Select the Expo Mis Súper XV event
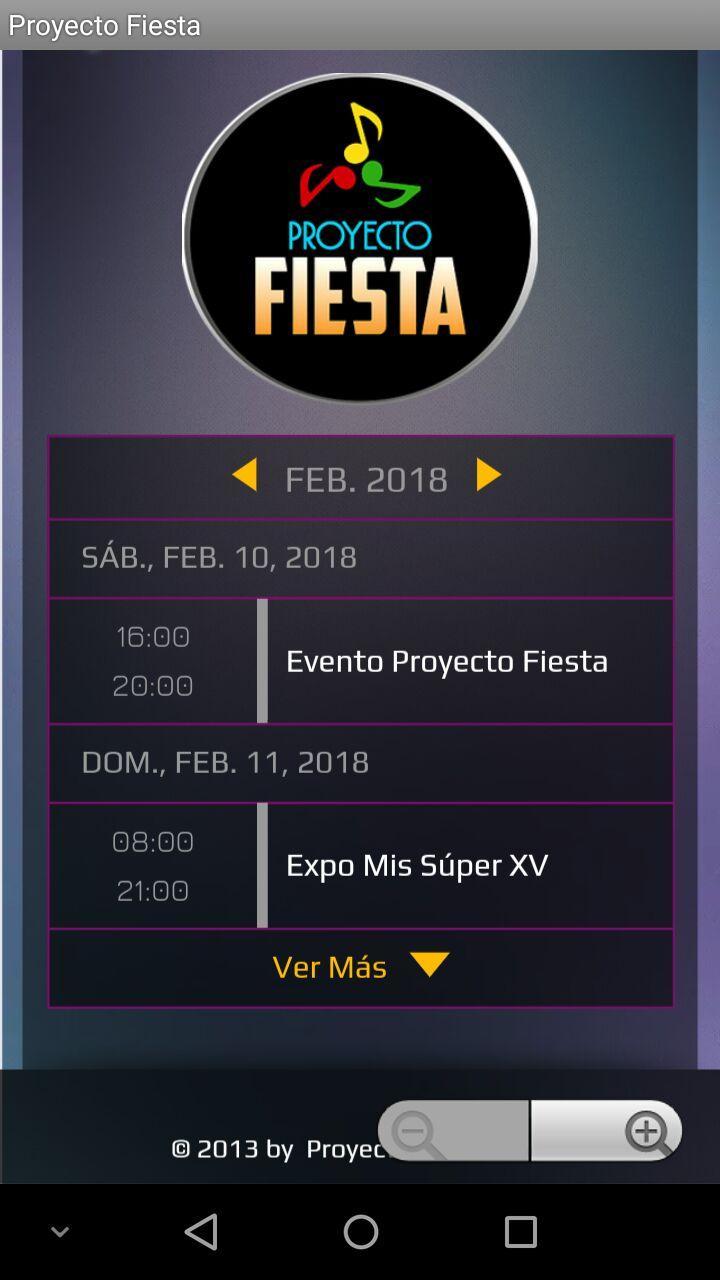This screenshot has width=720, height=1280. [417, 865]
